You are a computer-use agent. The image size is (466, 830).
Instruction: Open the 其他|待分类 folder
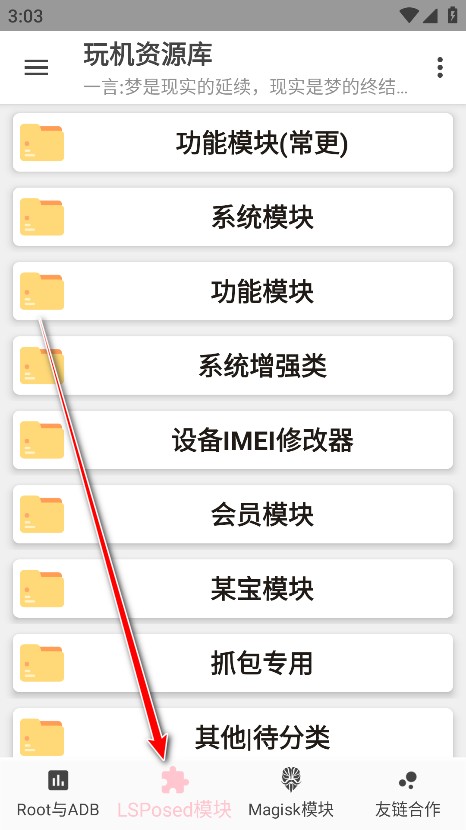coord(233,733)
